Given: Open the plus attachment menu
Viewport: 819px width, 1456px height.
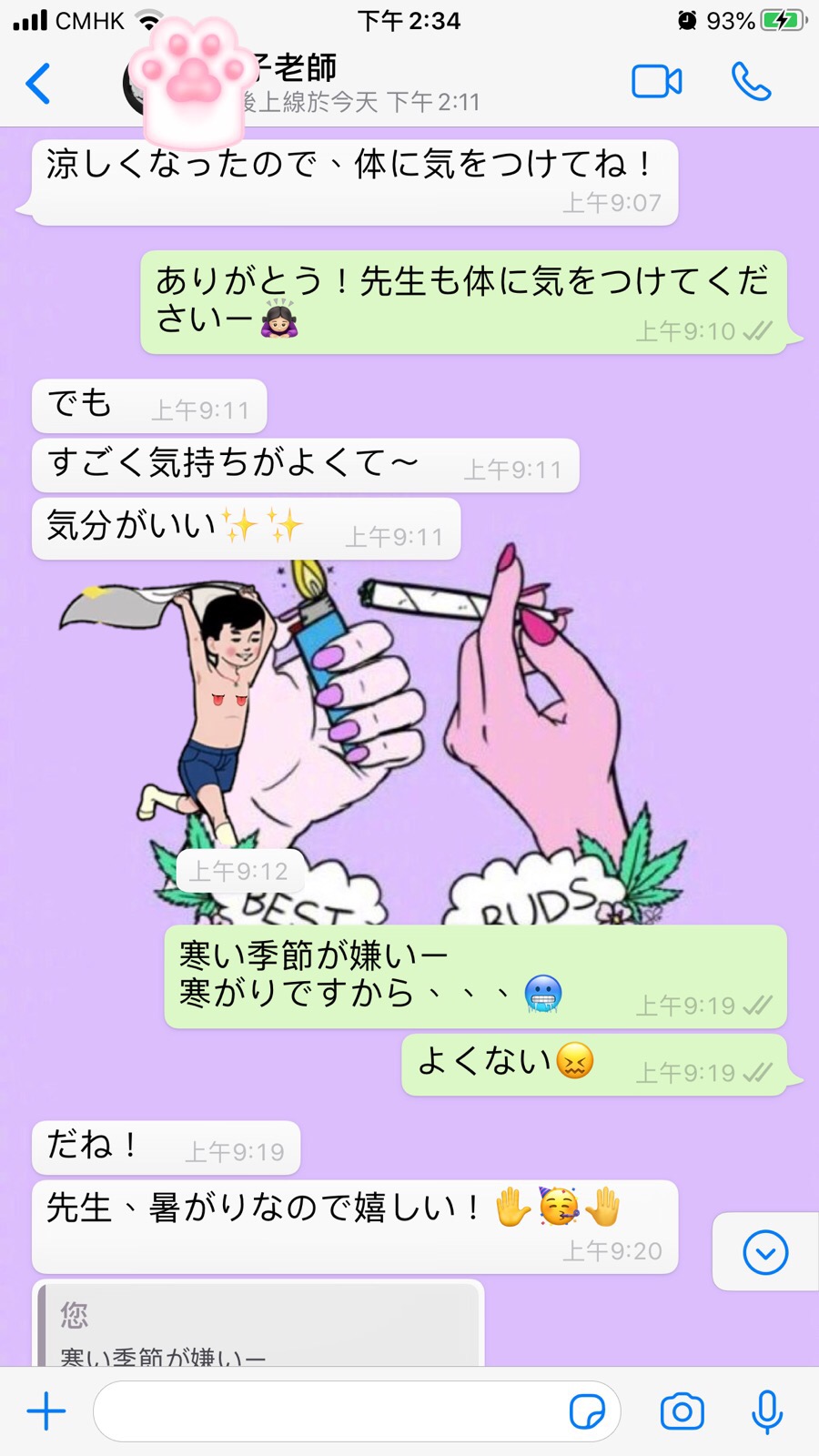Looking at the screenshot, I should (x=46, y=1411).
